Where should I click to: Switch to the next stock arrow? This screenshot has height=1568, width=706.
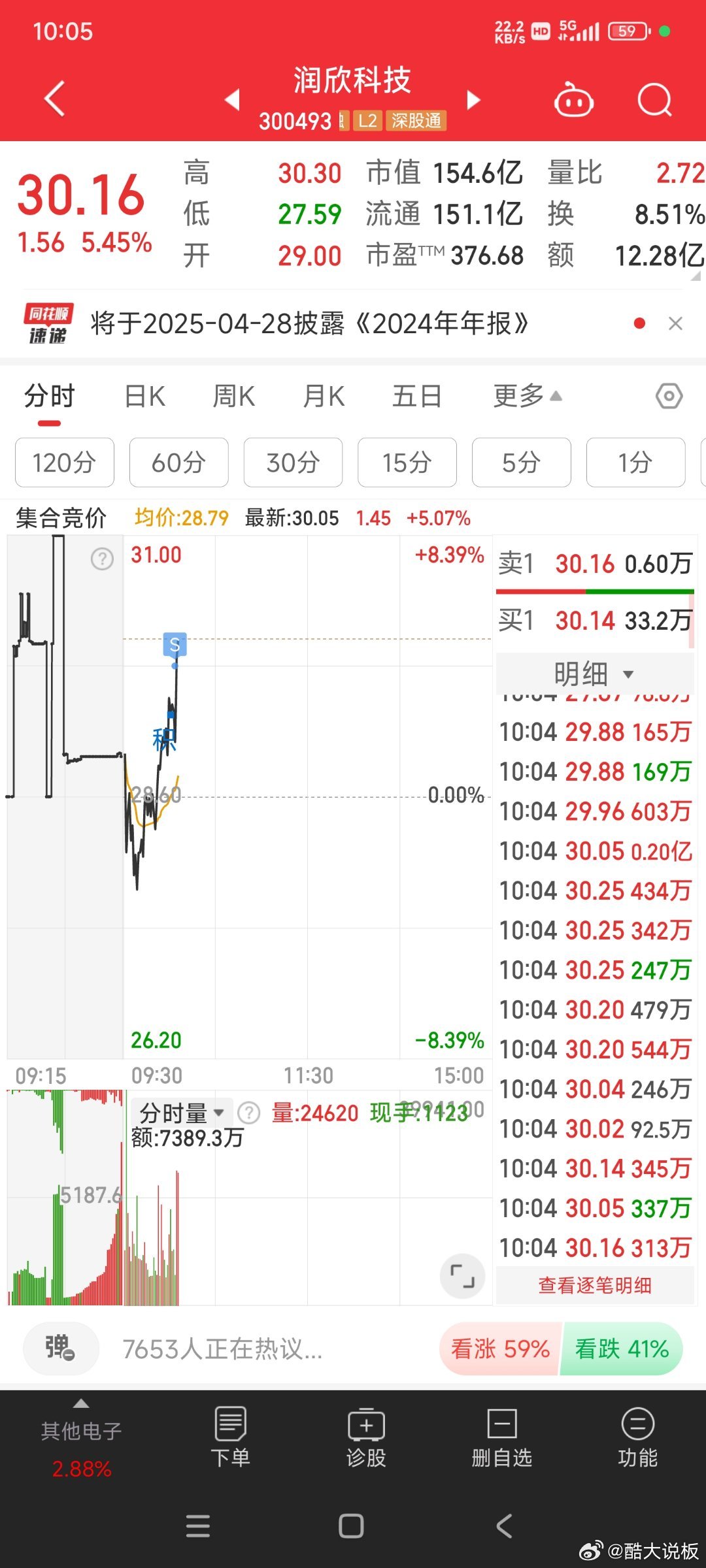tap(473, 100)
